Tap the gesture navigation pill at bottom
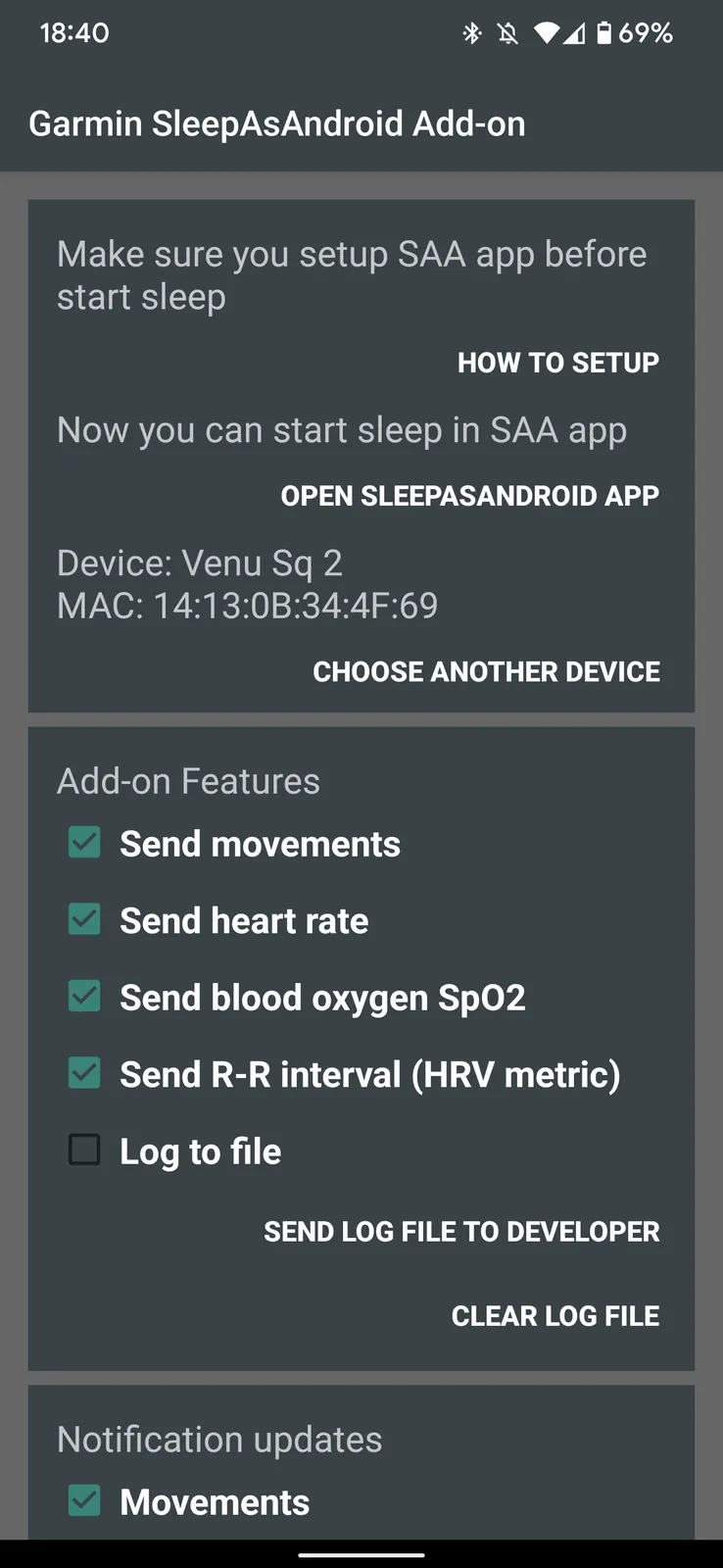The width and height of the screenshot is (723, 1568). pyautogui.click(x=361, y=1554)
